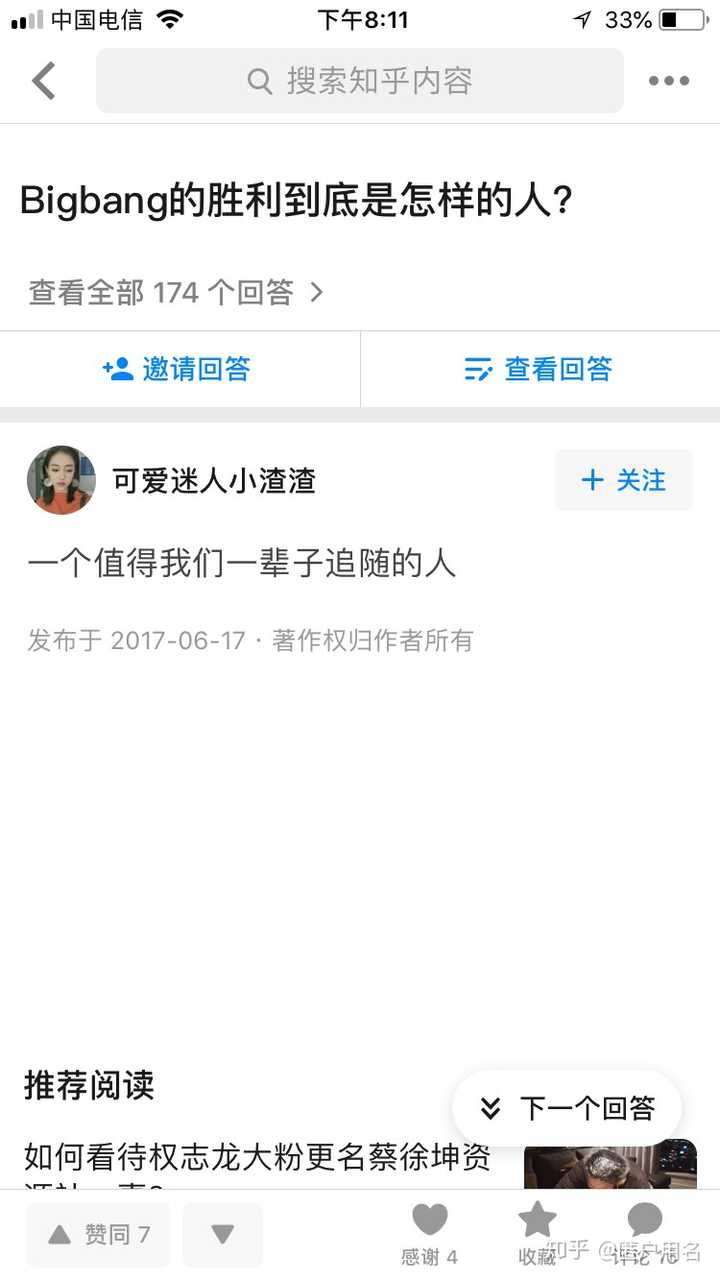Tap the heart icon to send 感谢

(x=429, y=1218)
